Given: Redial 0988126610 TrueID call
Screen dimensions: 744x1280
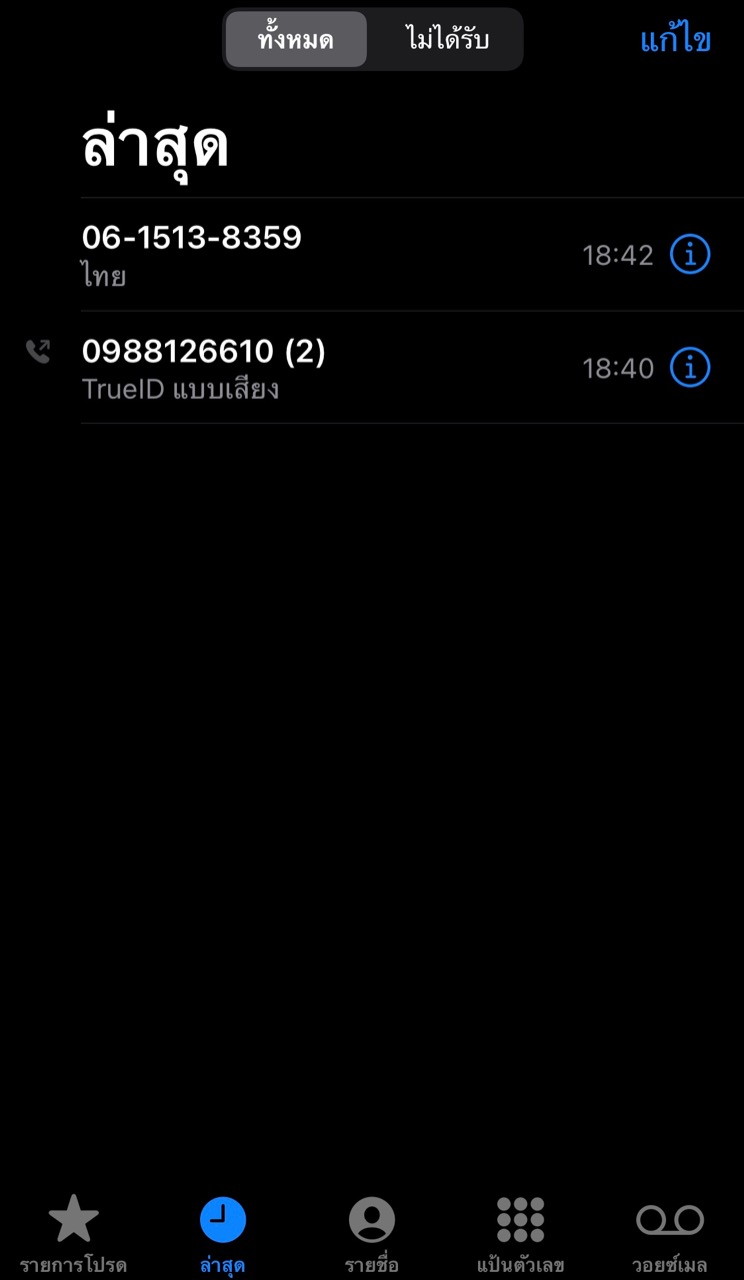Looking at the screenshot, I should pyautogui.click(x=300, y=367).
